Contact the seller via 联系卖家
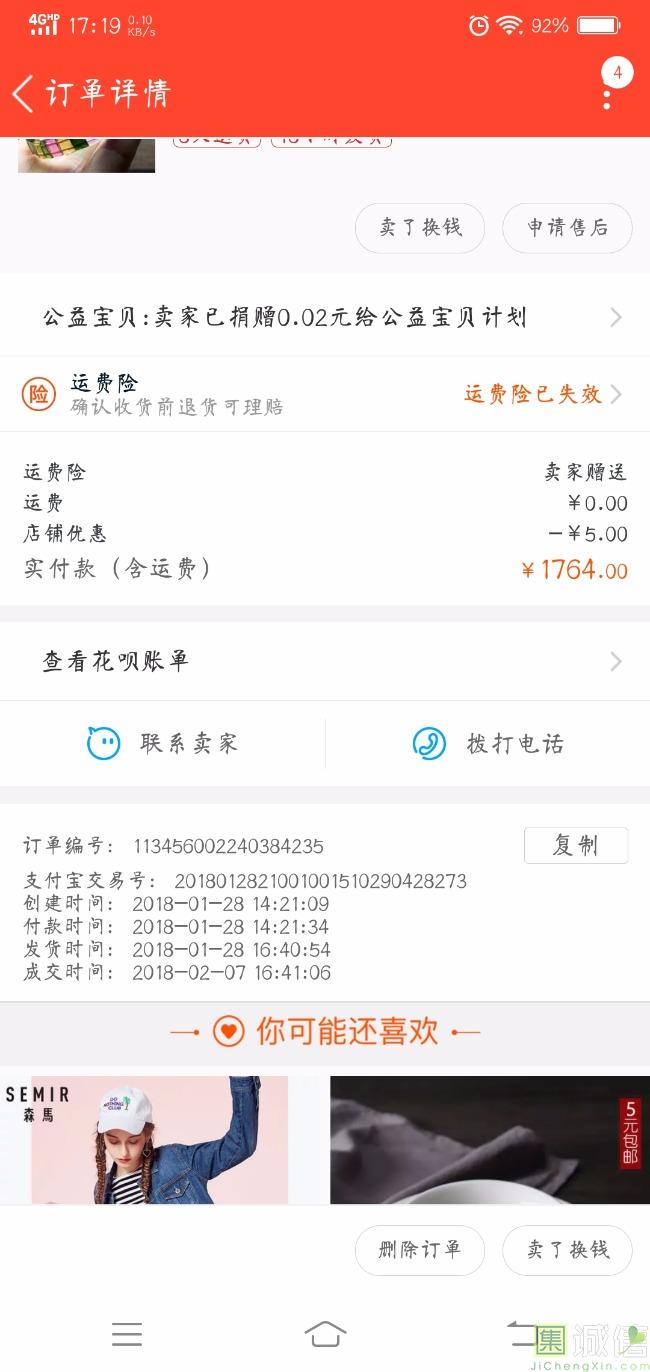The width and height of the screenshot is (650, 1372). 163,744
